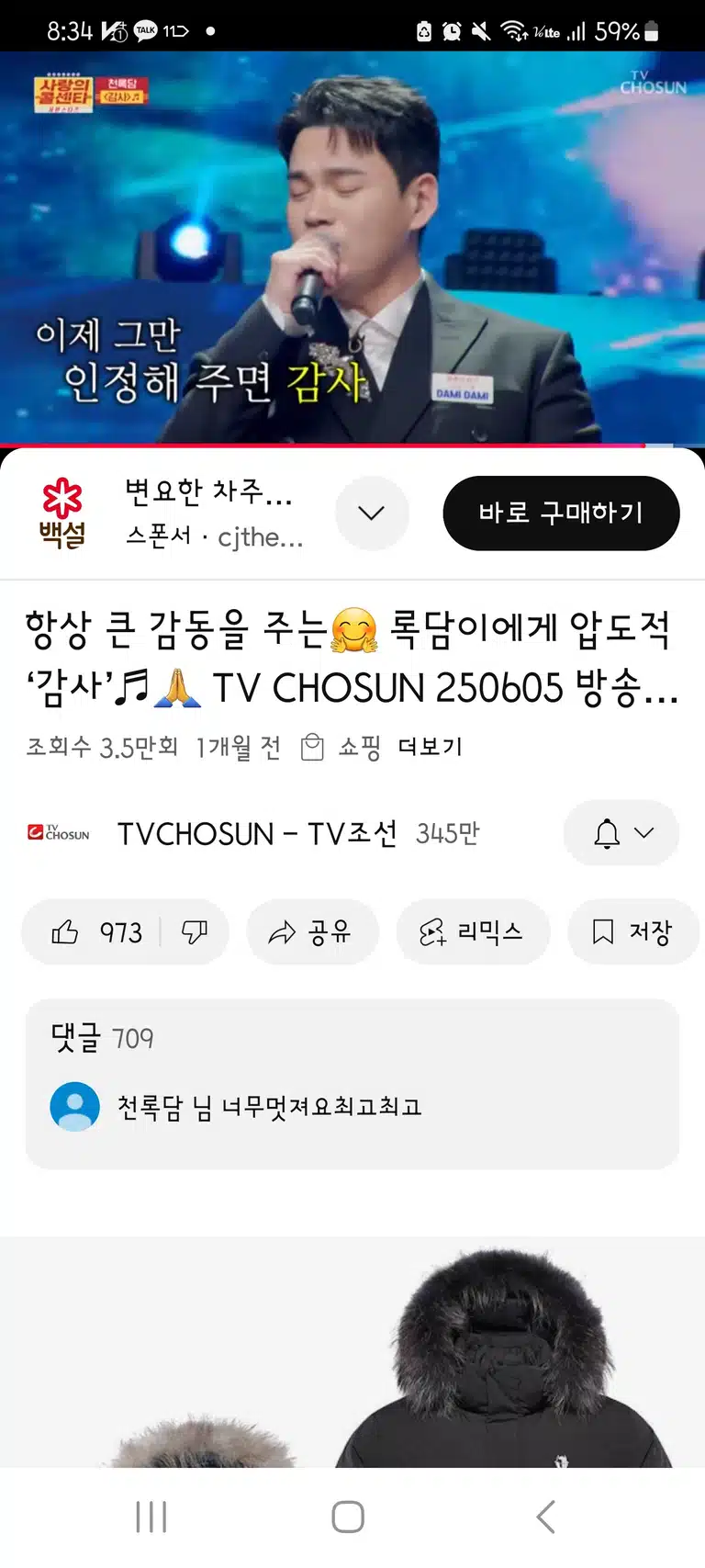Image resolution: width=705 pixels, height=1568 pixels.
Task: Open the notification bell dropdown
Action: [621, 833]
